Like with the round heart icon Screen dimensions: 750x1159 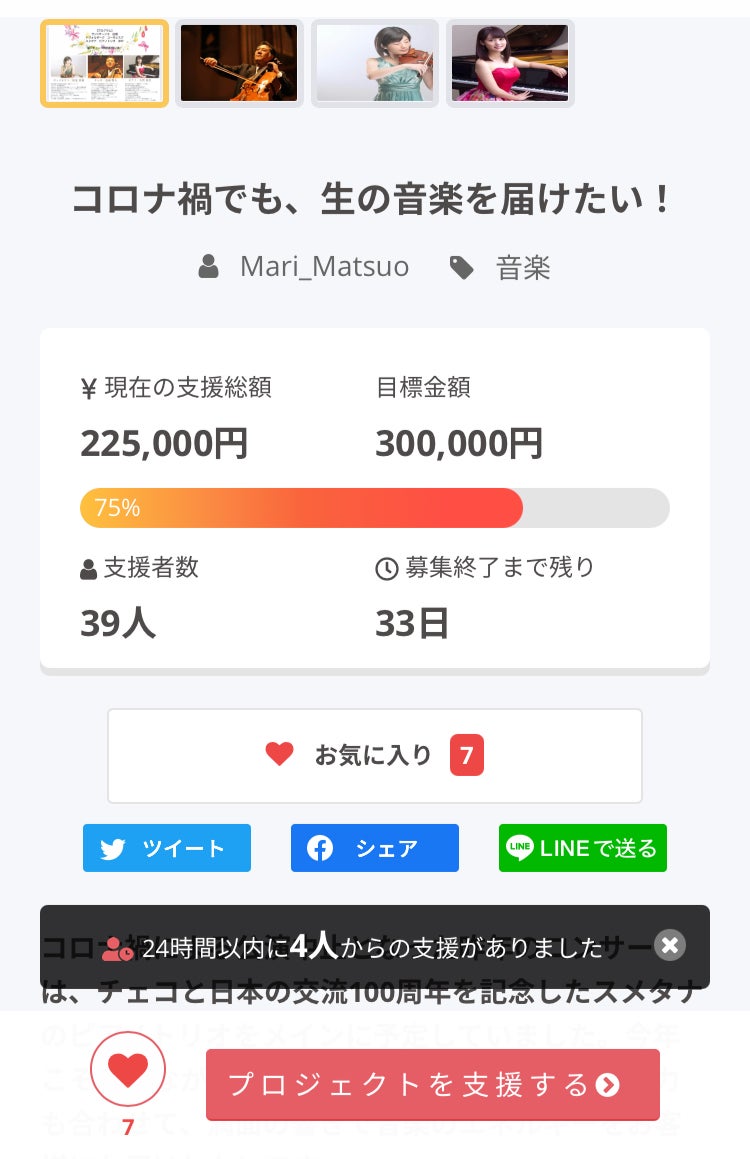tap(128, 1070)
